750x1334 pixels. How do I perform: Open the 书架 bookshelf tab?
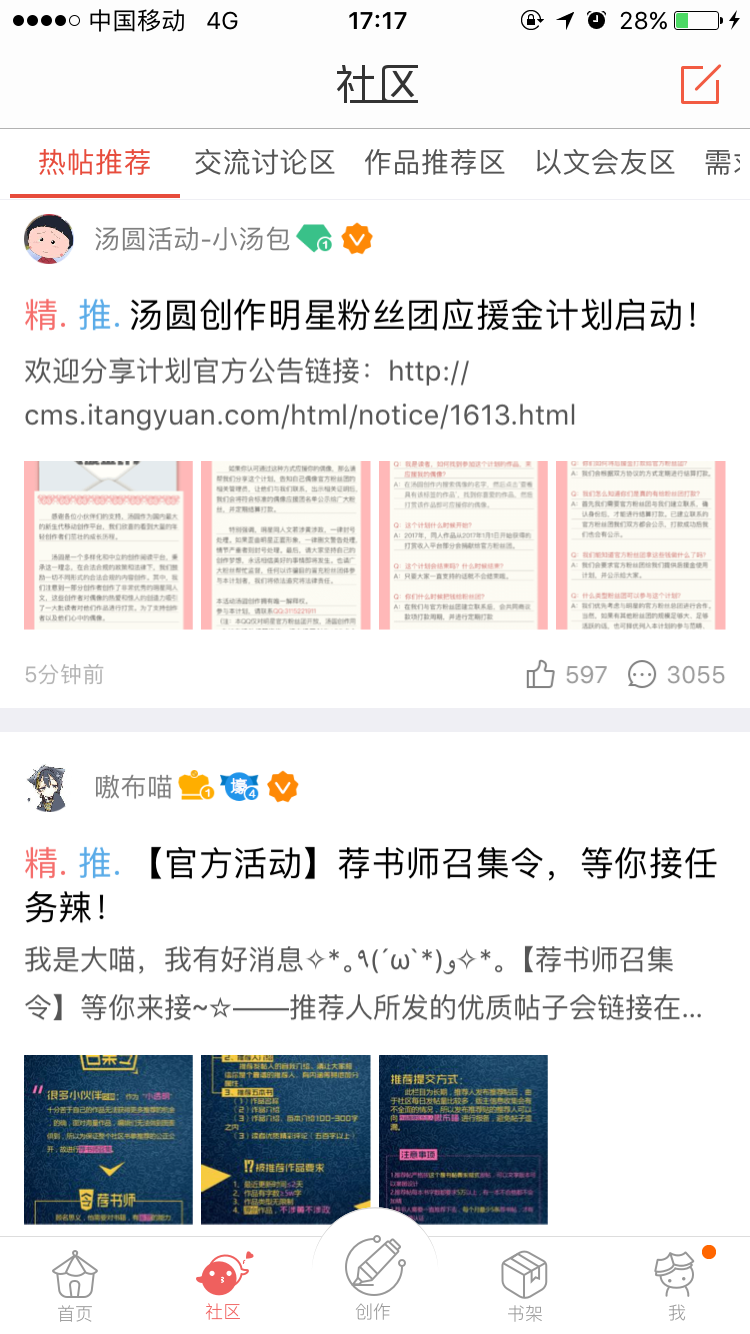pos(524,1286)
